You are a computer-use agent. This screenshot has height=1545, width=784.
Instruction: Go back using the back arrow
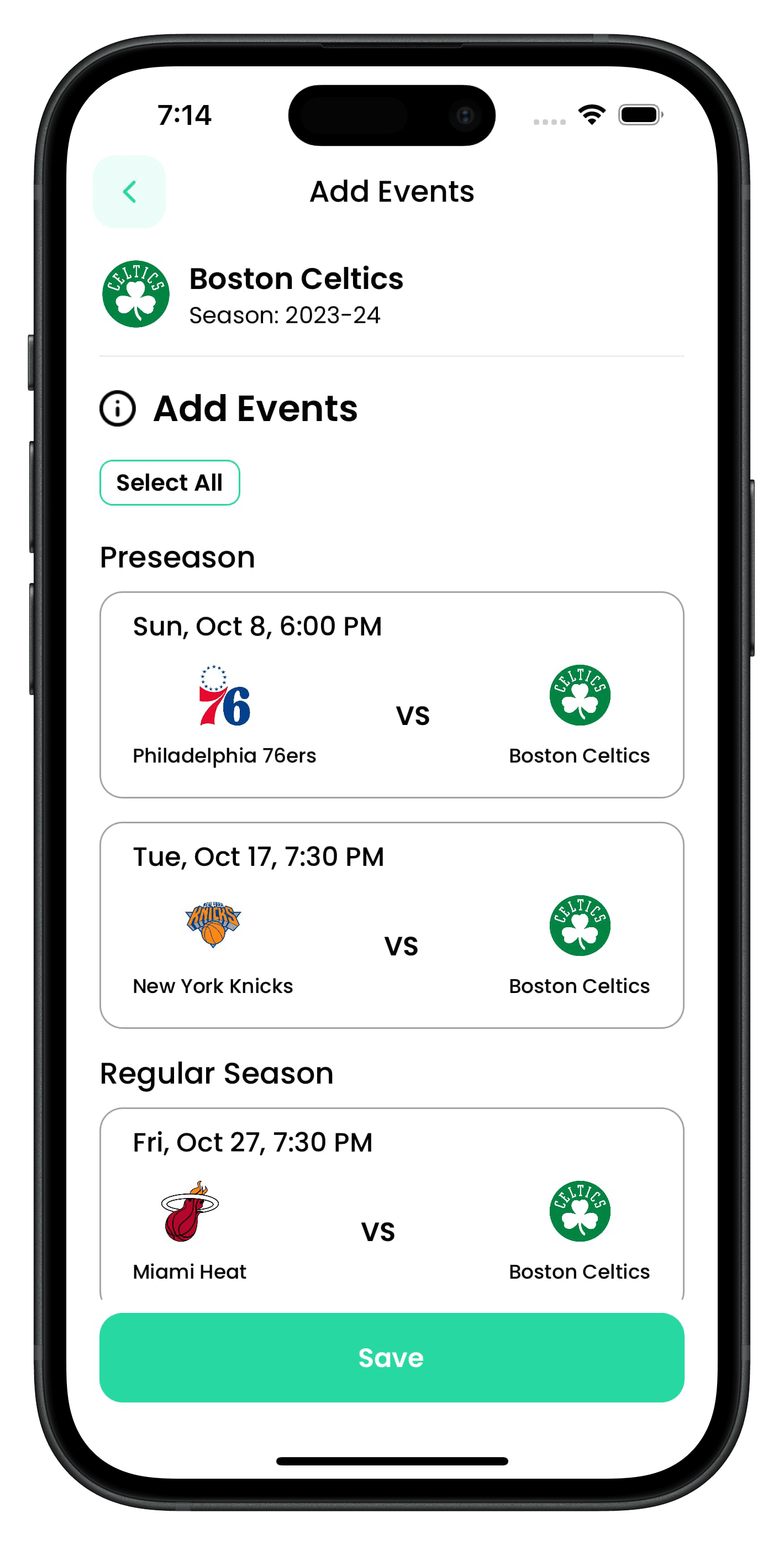point(129,192)
